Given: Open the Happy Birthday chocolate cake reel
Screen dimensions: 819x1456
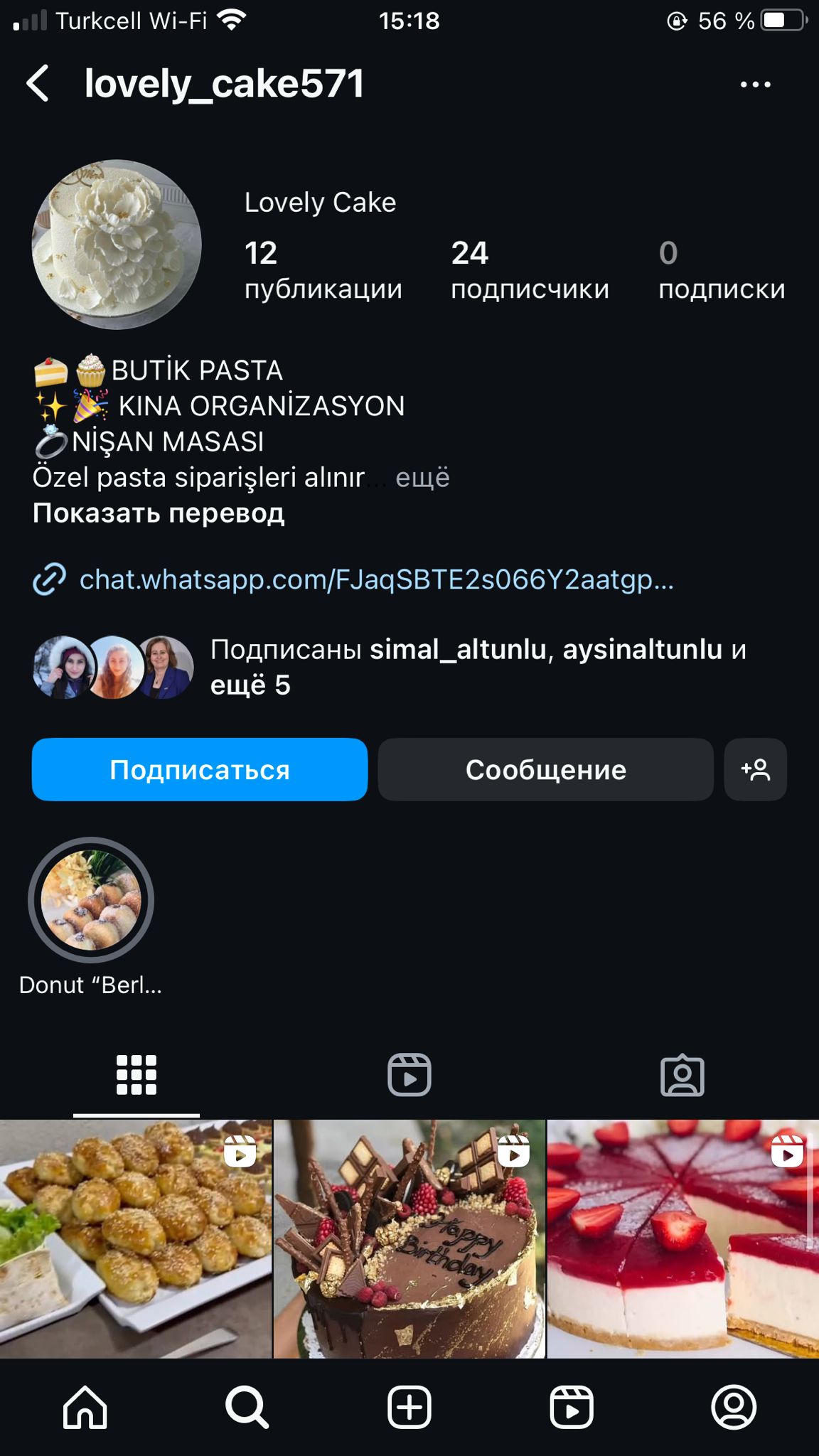Looking at the screenshot, I should (x=409, y=1238).
